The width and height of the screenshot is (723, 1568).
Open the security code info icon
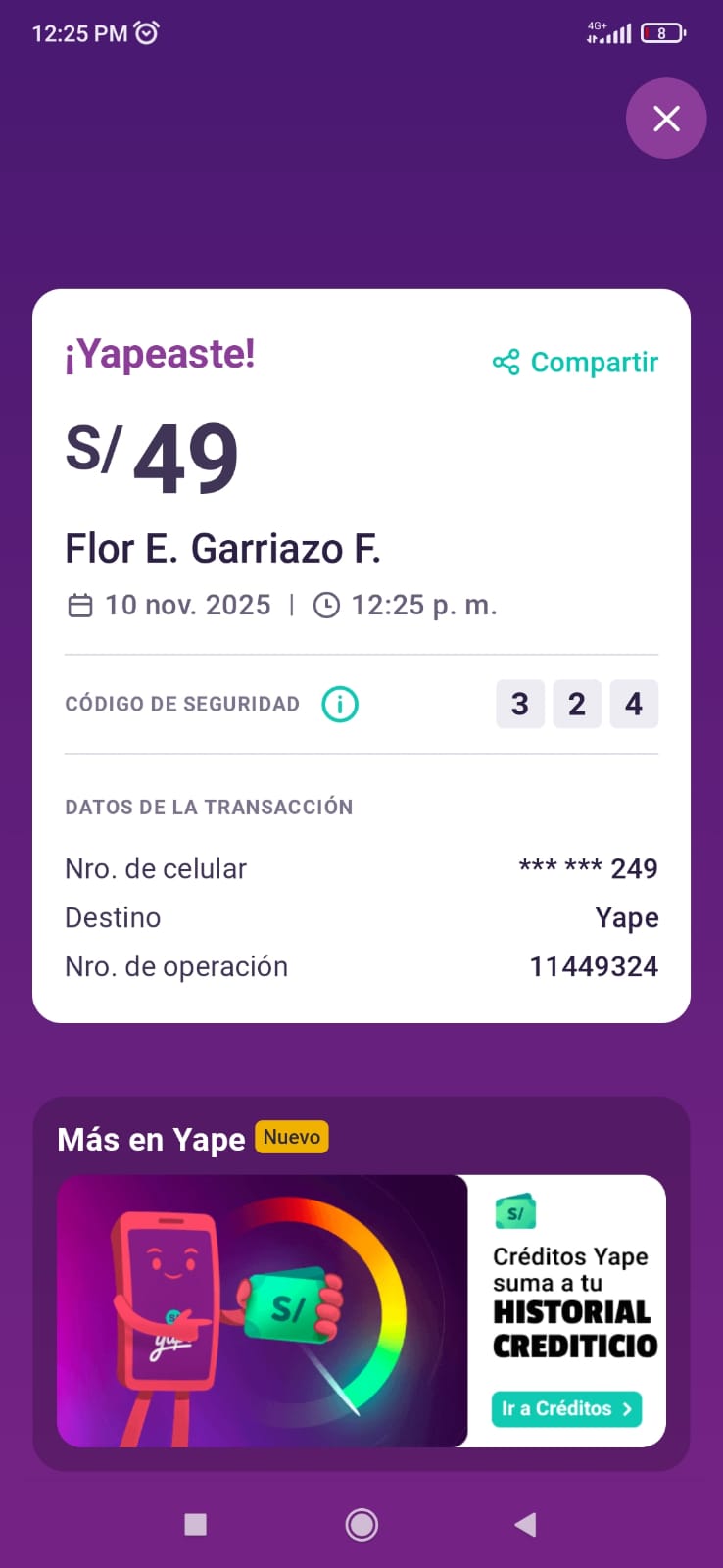(x=340, y=704)
